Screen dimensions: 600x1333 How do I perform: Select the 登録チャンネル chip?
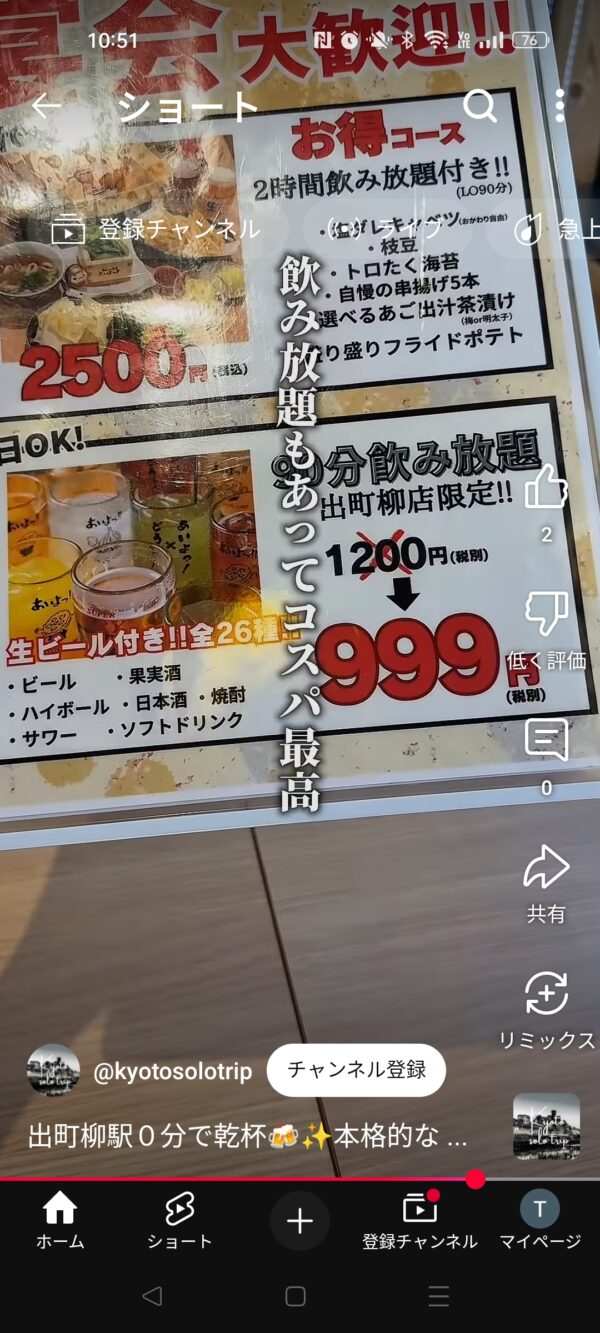coord(156,229)
